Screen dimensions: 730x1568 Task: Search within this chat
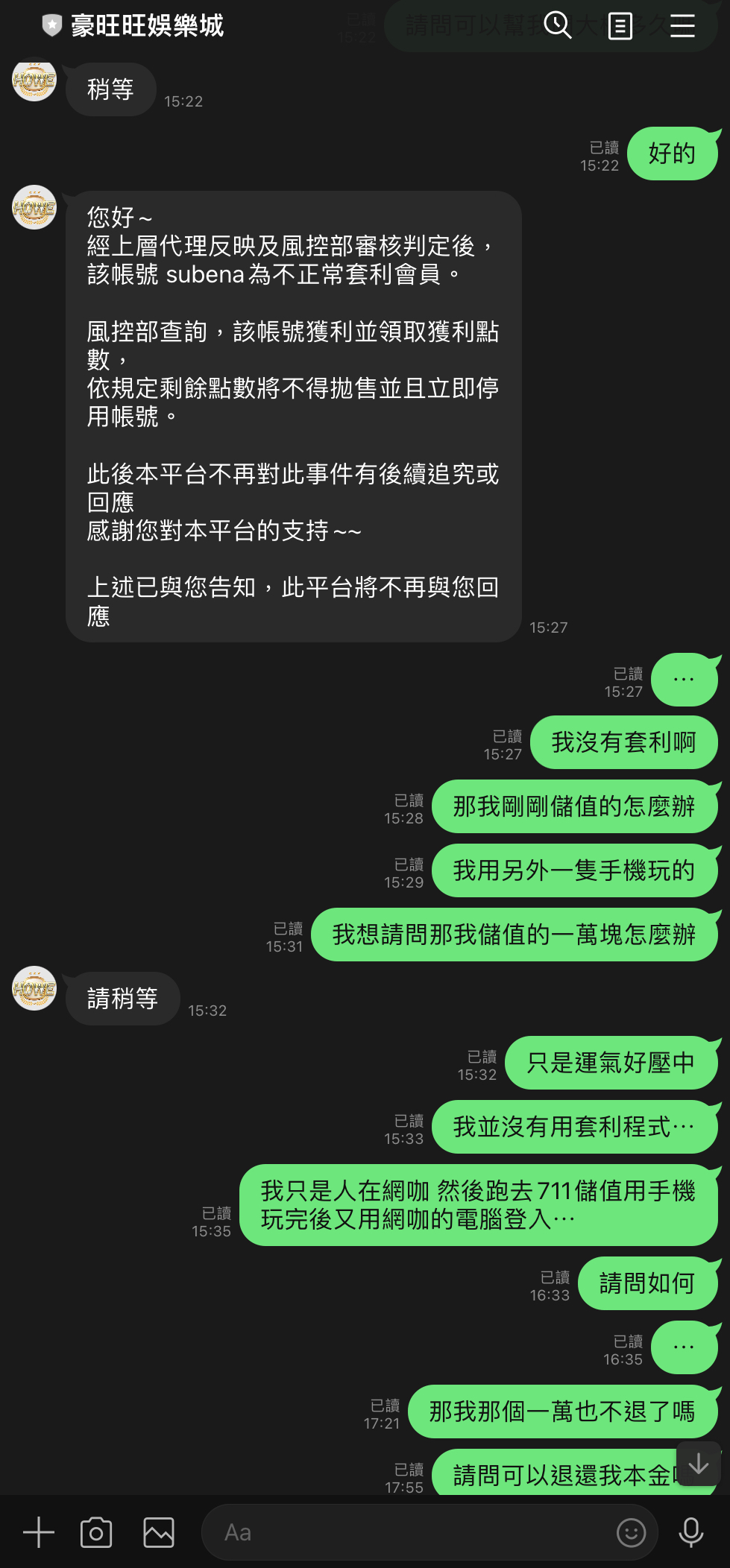[557, 25]
